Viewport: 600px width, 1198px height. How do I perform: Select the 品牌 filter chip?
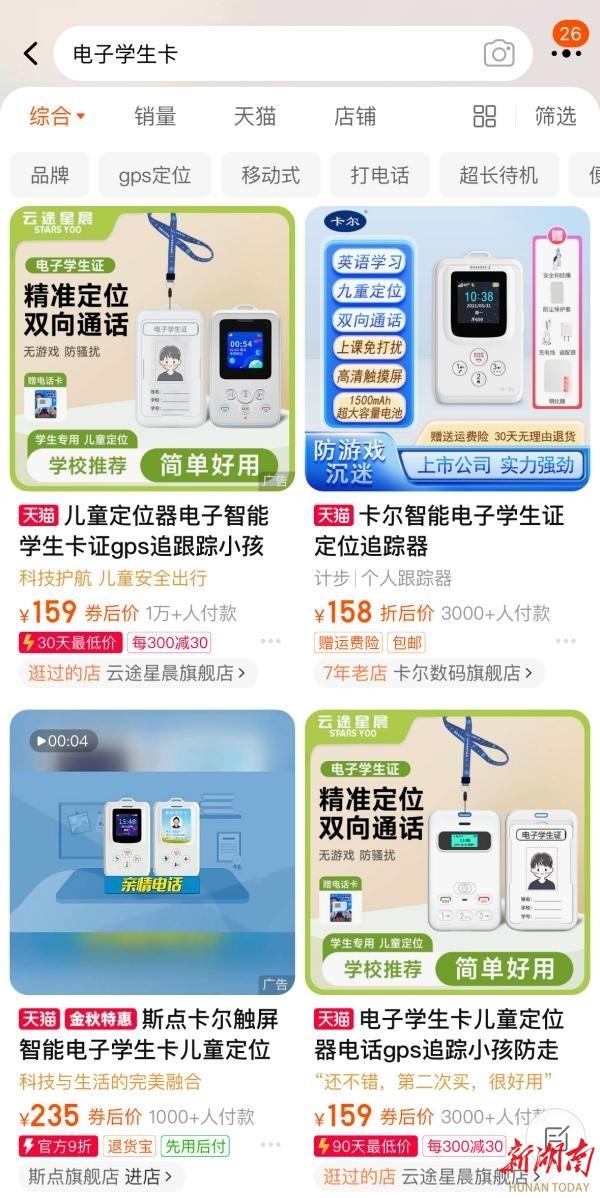tap(50, 175)
